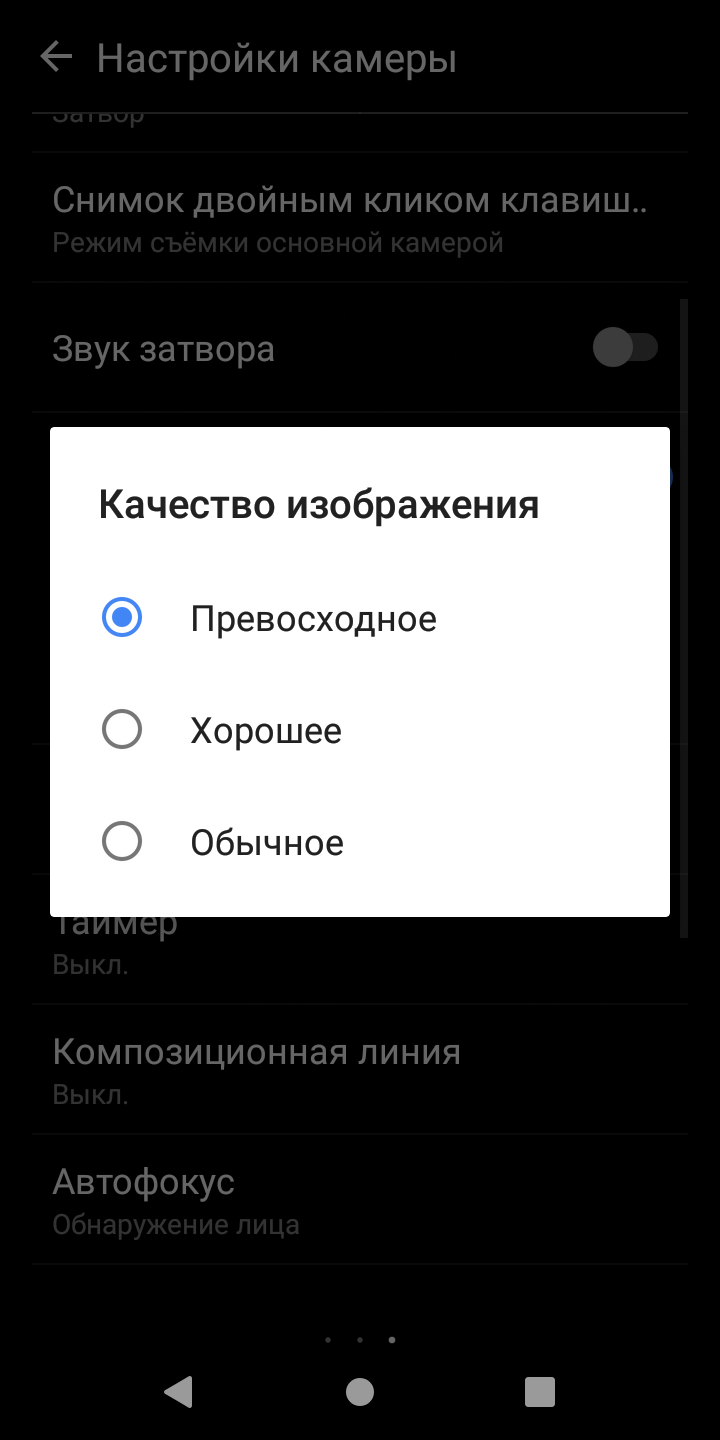The image size is (720, 1440).
Task: Pick the Обычное quality option
Action: click(360, 843)
